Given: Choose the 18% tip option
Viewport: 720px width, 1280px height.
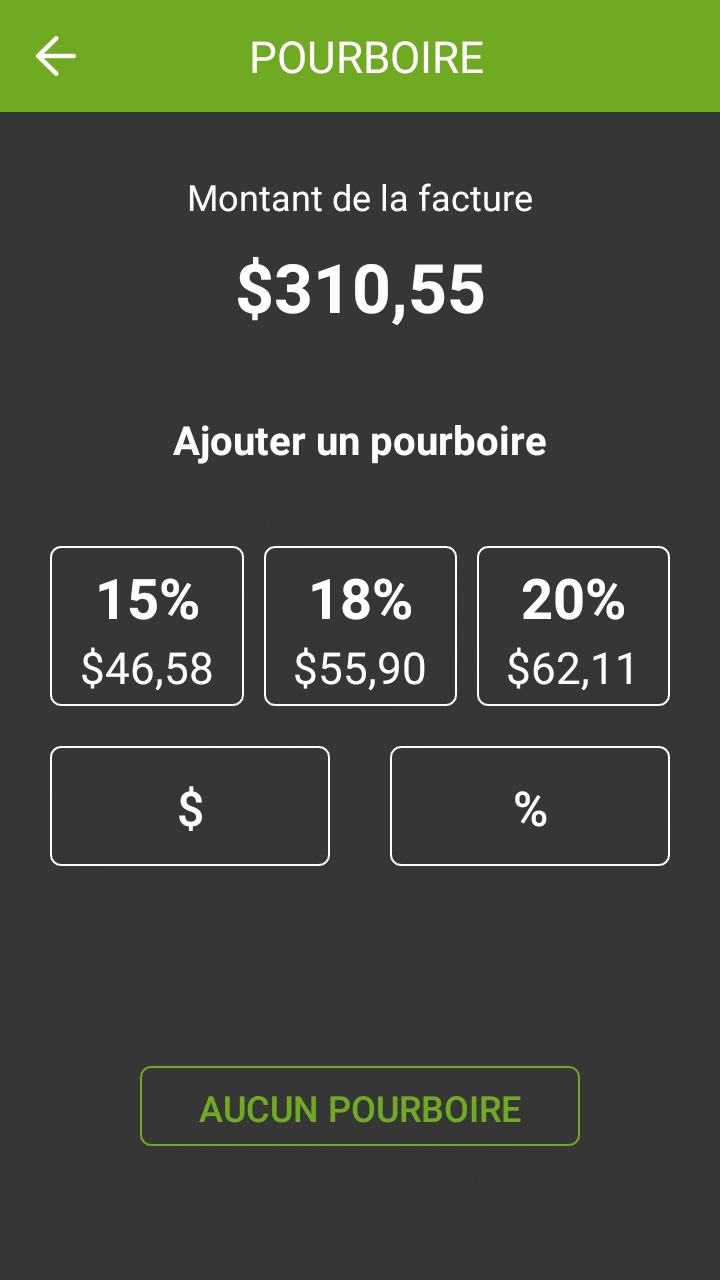Looking at the screenshot, I should (x=360, y=626).
